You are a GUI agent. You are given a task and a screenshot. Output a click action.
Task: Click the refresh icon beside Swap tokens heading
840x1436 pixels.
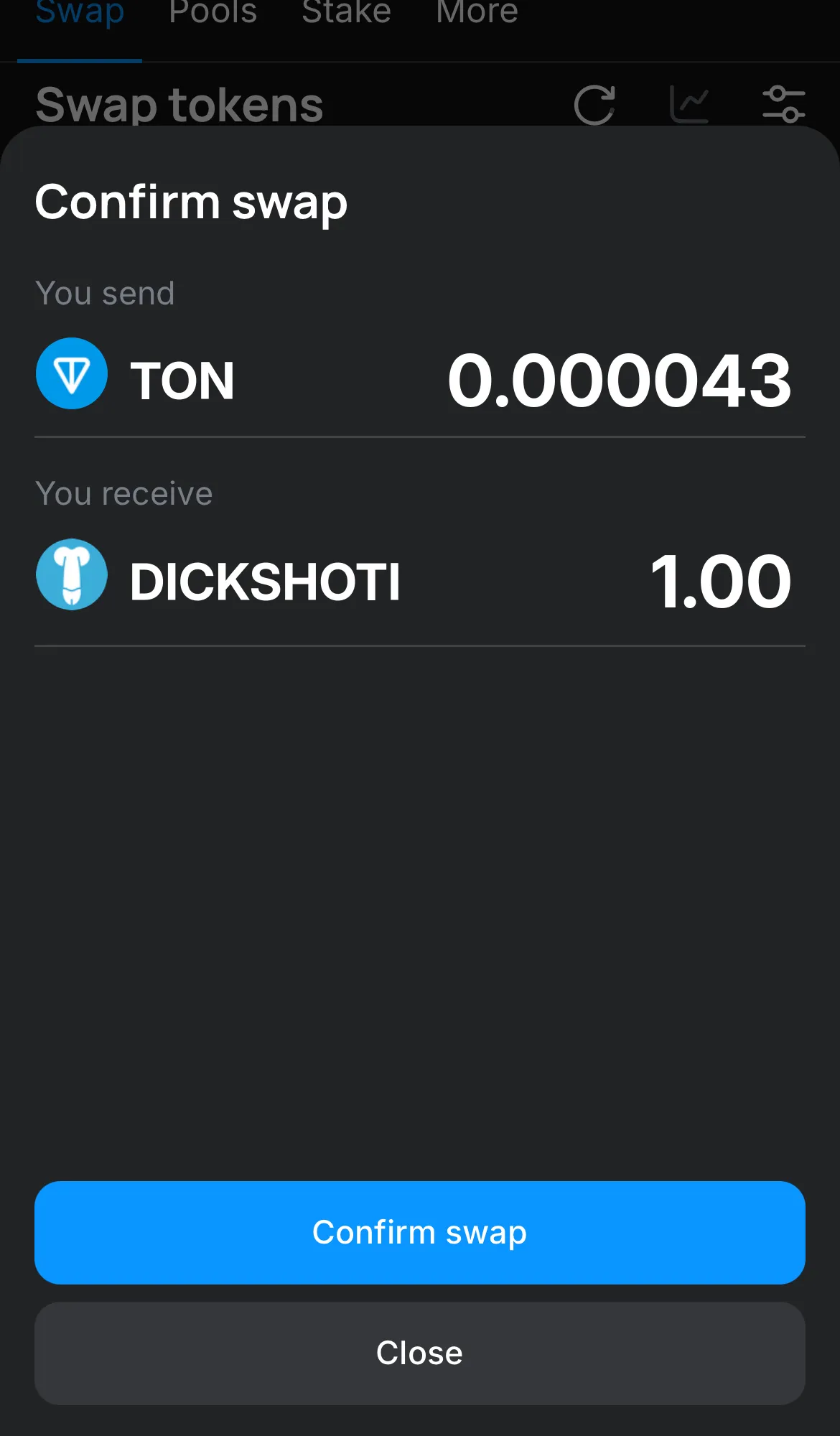coord(594,104)
